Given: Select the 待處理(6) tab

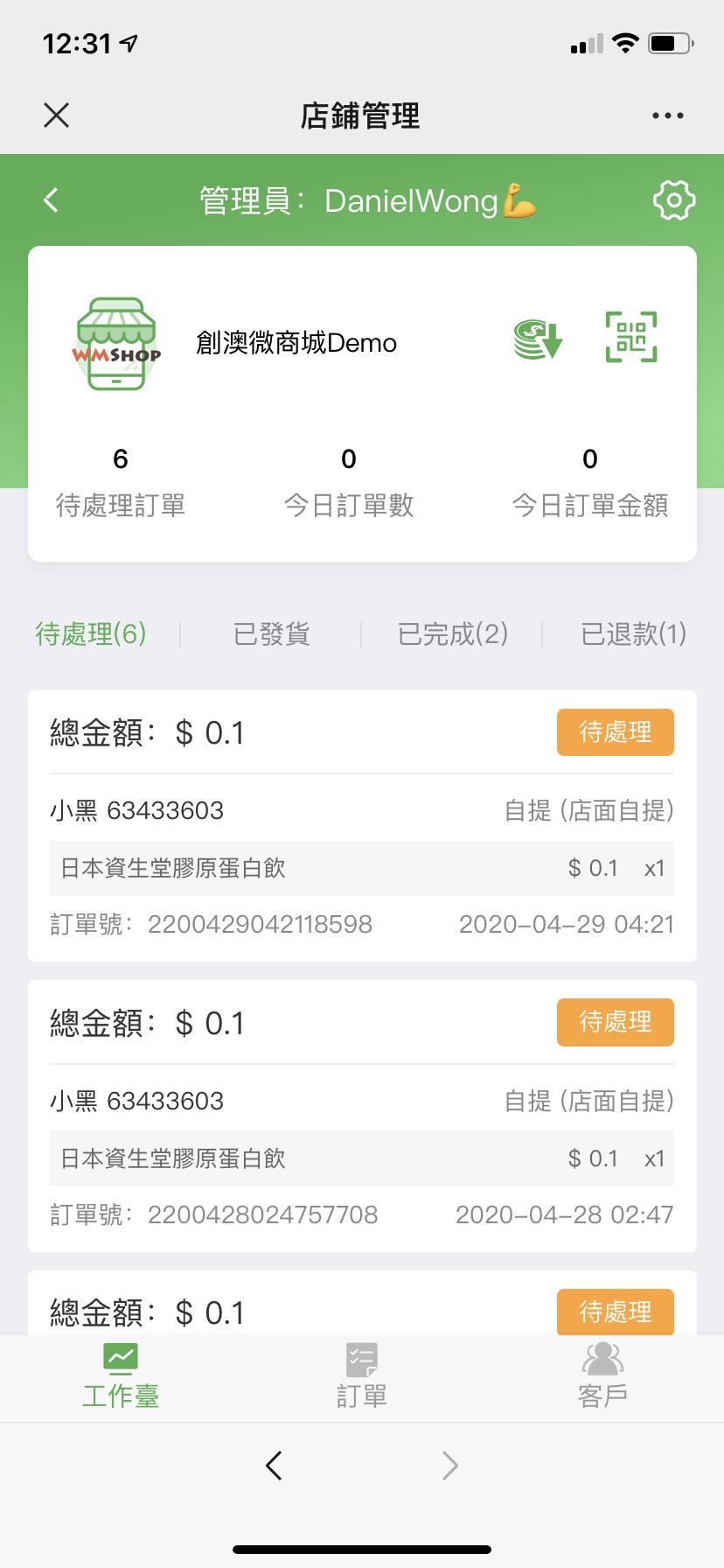Looking at the screenshot, I should pos(91,633).
